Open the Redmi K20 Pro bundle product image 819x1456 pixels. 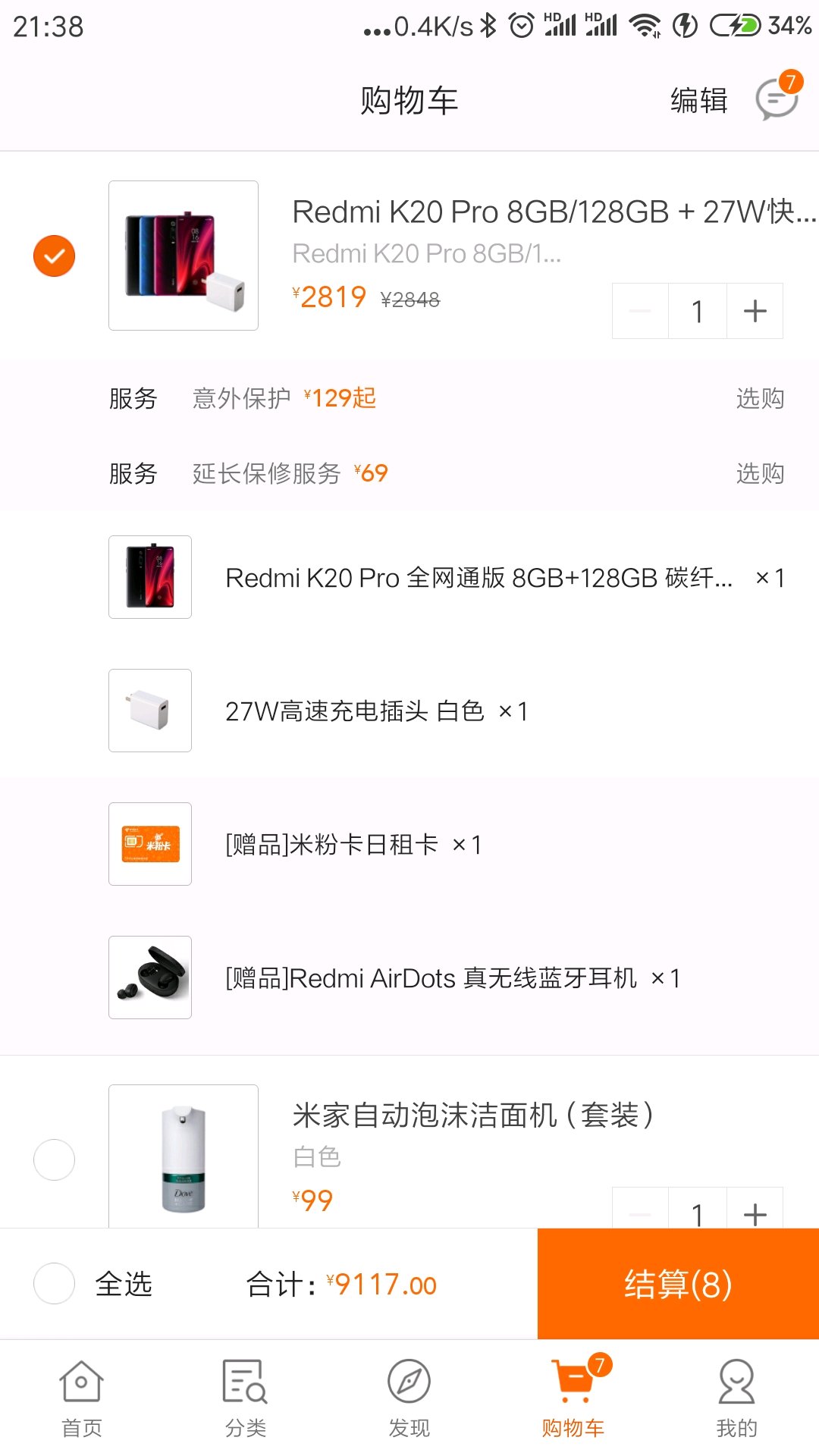point(184,256)
